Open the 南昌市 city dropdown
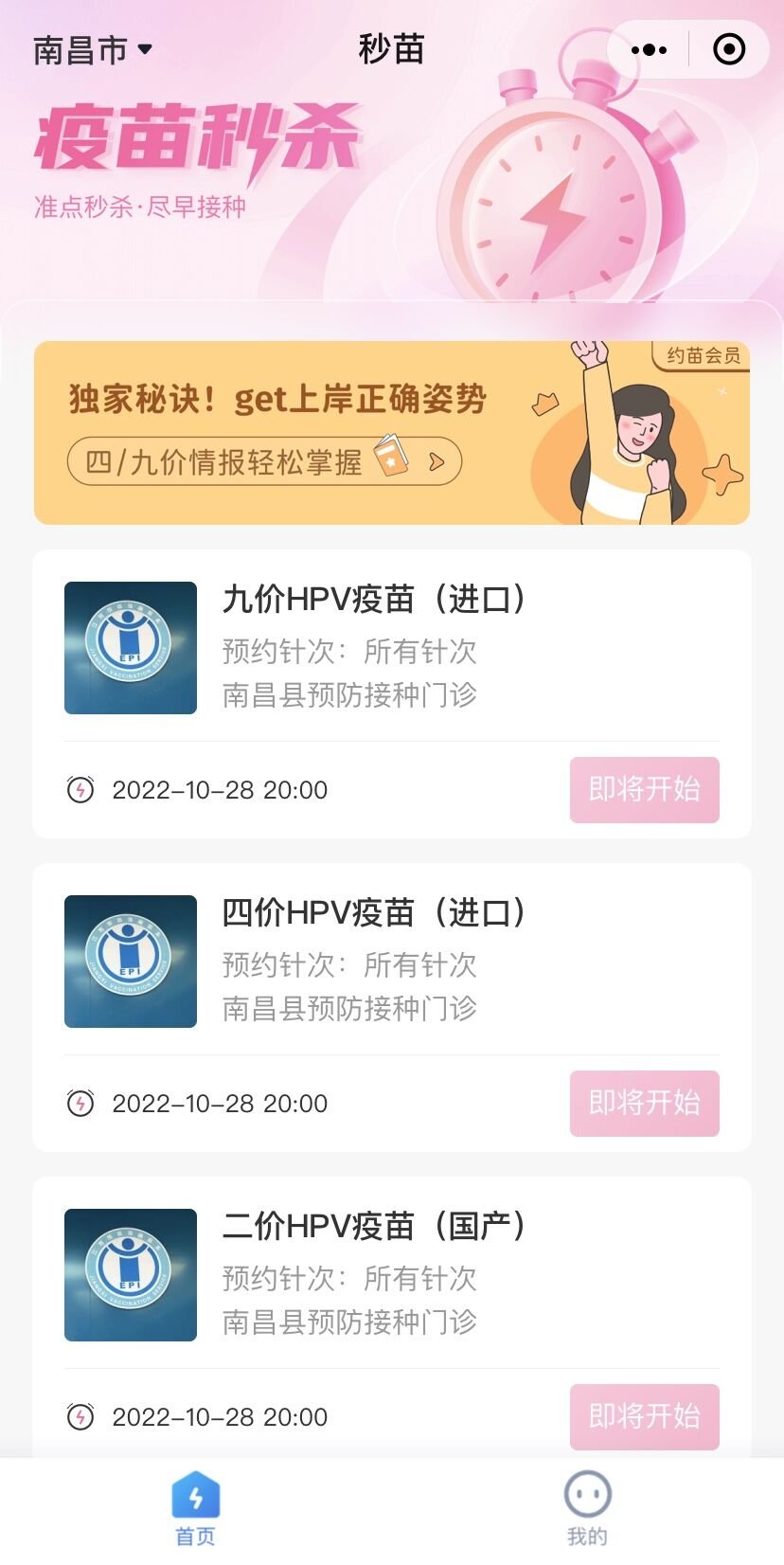The image size is (784, 1565). [93, 49]
